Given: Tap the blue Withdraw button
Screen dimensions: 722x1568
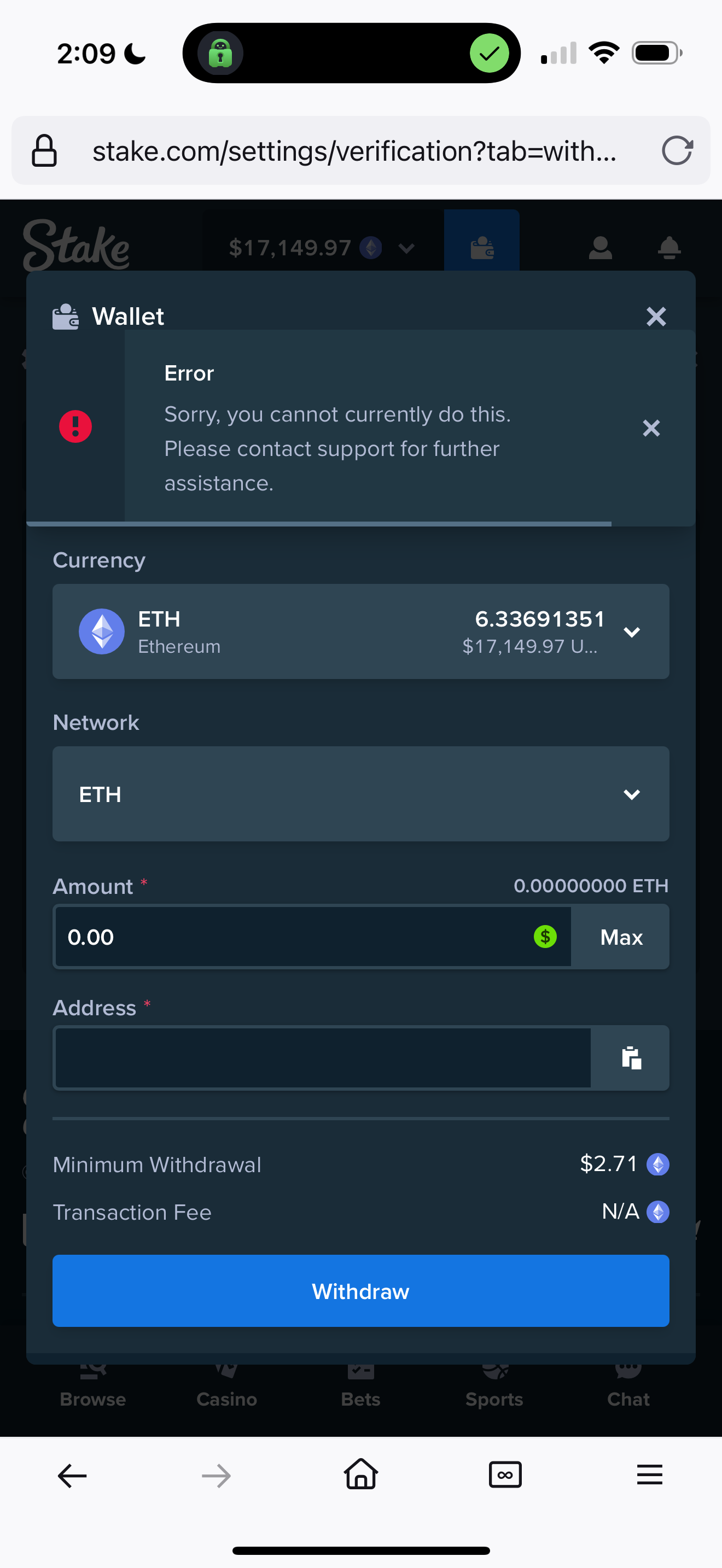Looking at the screenshot, I should [x=360, y=1291].
